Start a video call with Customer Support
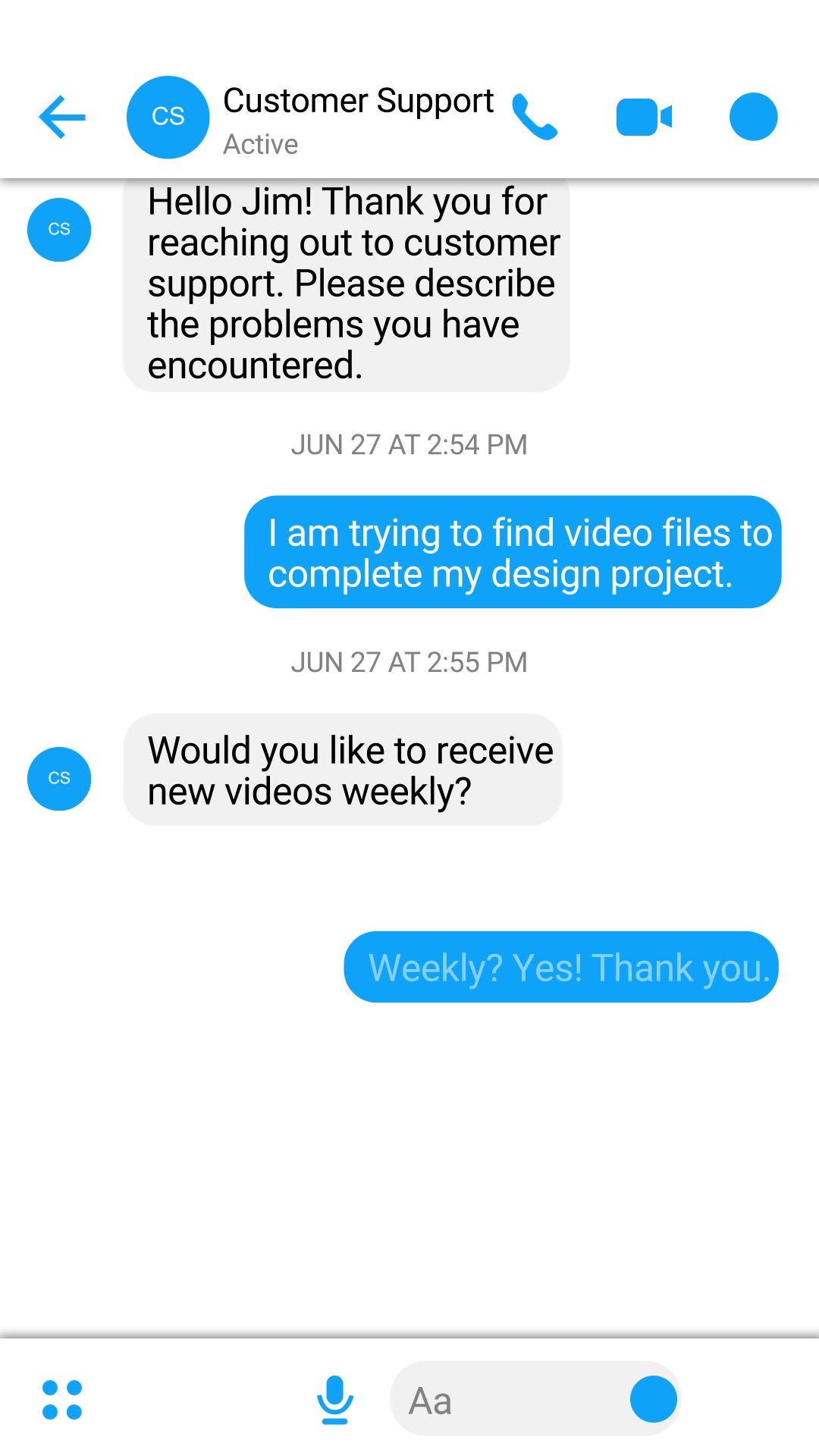The width and height of the screenshot is (819, 1456). (644, 116)
